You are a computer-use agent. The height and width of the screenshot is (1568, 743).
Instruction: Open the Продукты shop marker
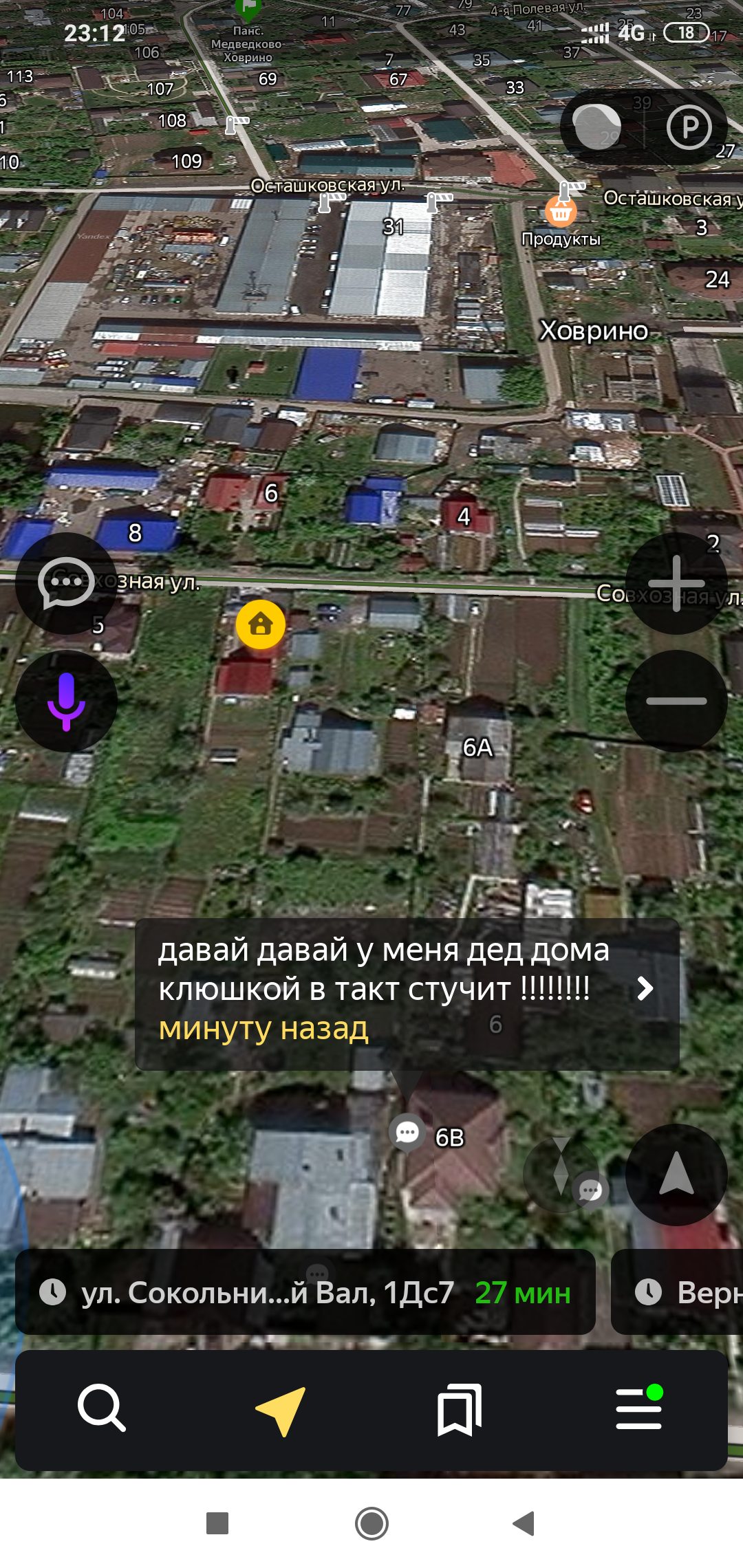point(561,212)
